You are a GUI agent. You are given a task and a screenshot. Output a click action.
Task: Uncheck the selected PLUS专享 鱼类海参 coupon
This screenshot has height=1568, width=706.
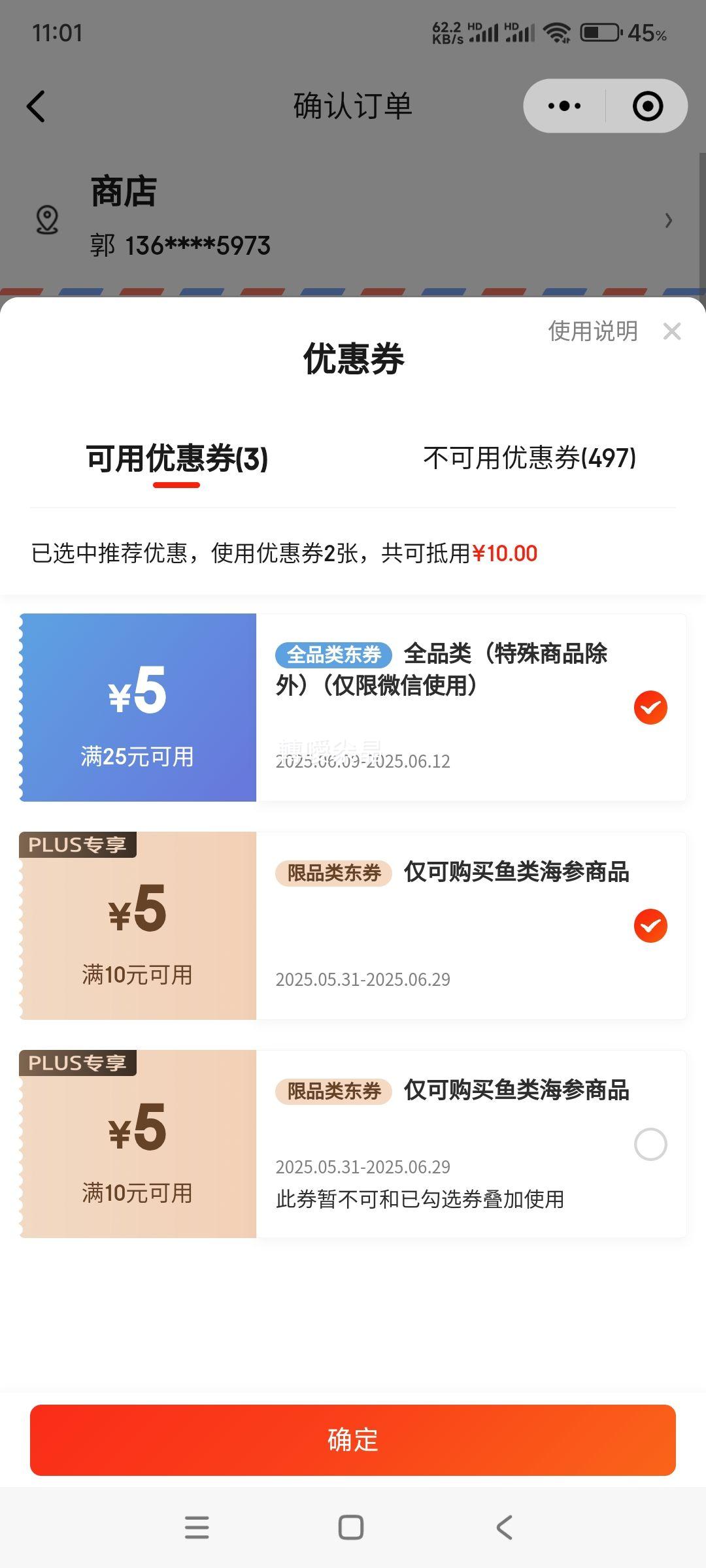(x=650, y=926)
